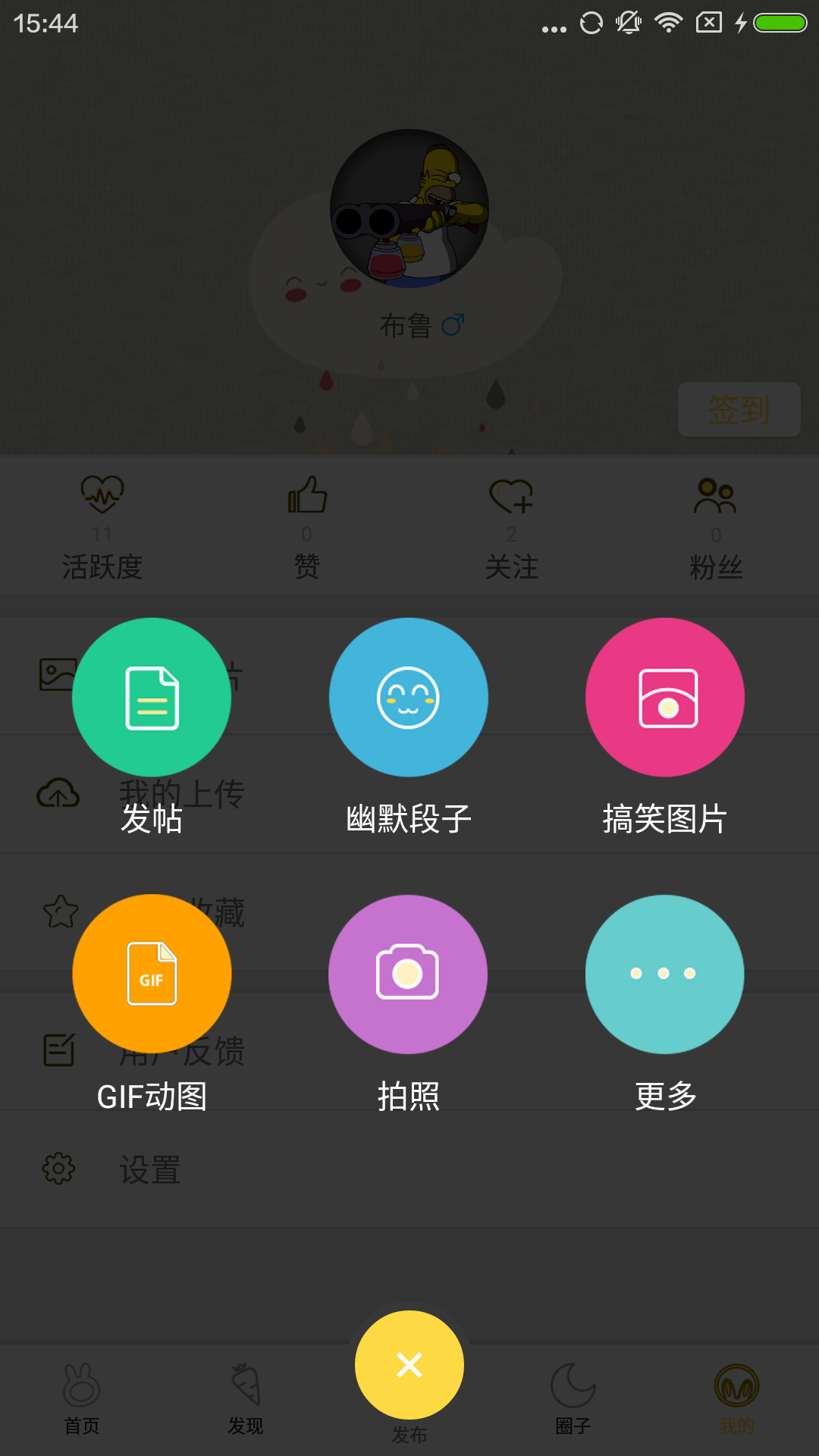Open the 拍照 camera icon
This screenshot has width=819, height=1456.
(x=408, y=974)
